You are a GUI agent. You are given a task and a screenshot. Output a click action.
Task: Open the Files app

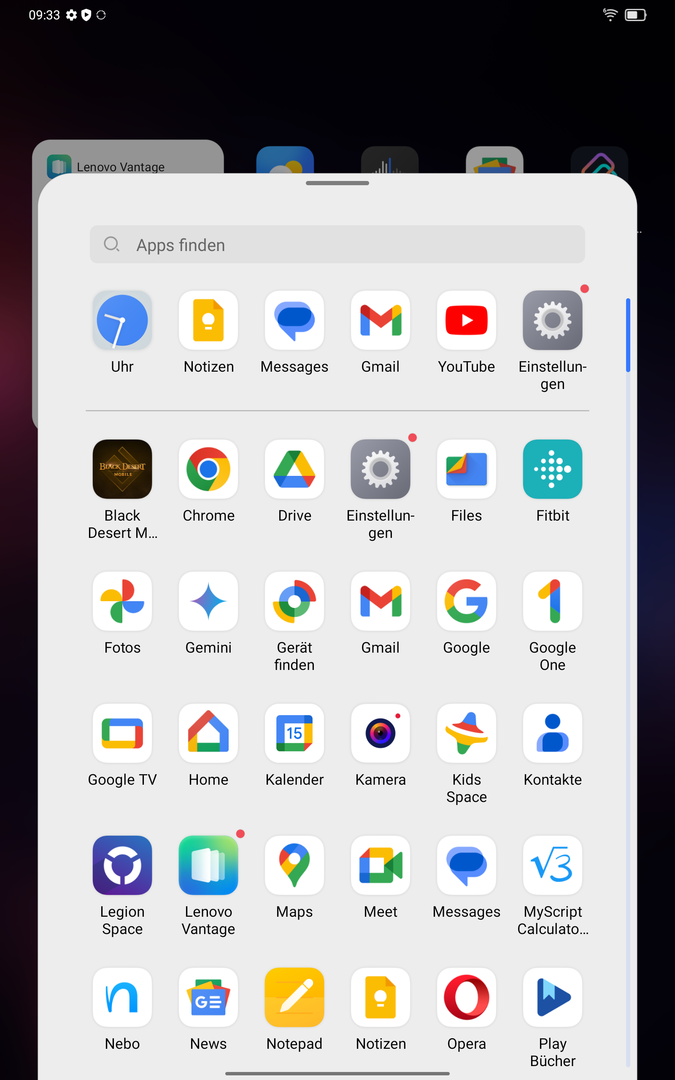pos(466,470)
